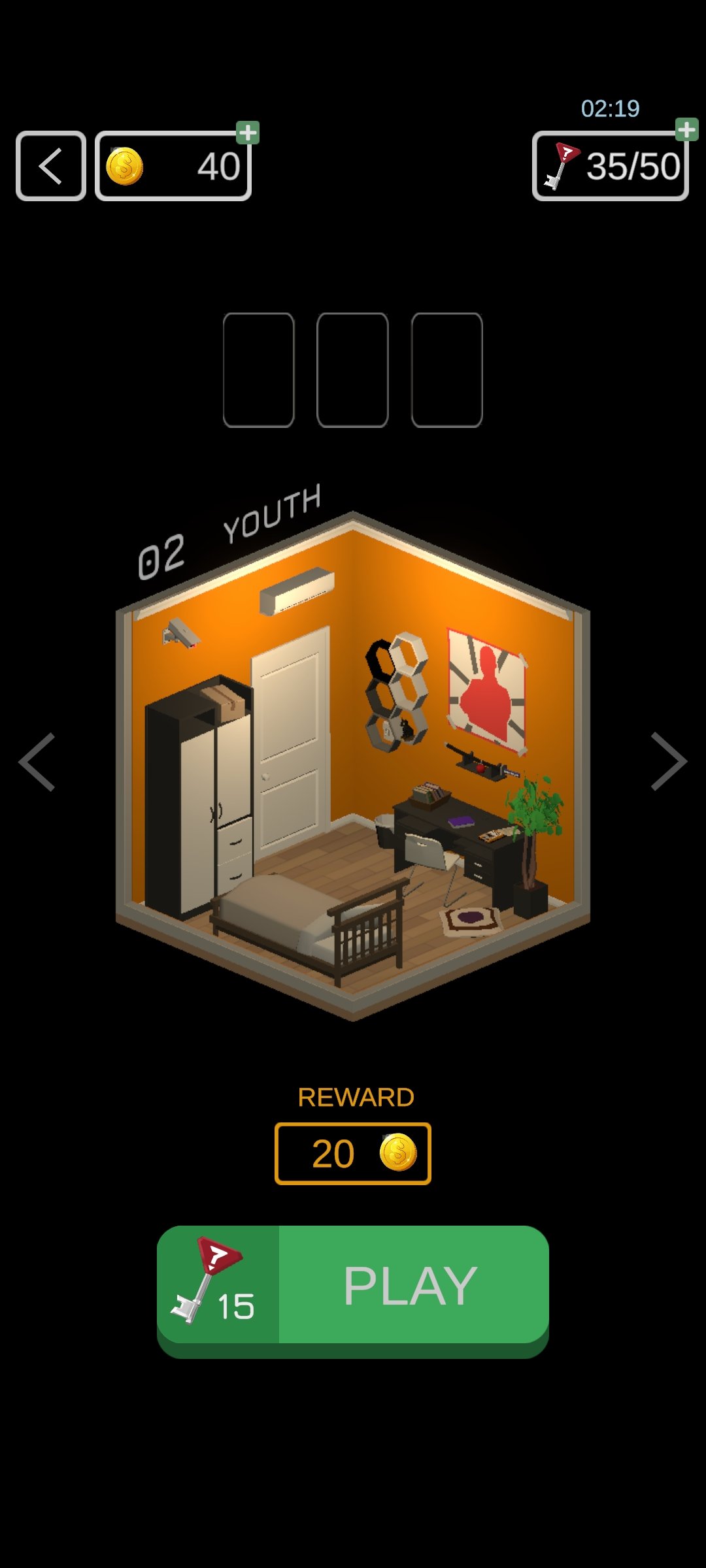Select the middle empty star slot
The height and width of the screenshot is (1568, 706).
point(352,369)
